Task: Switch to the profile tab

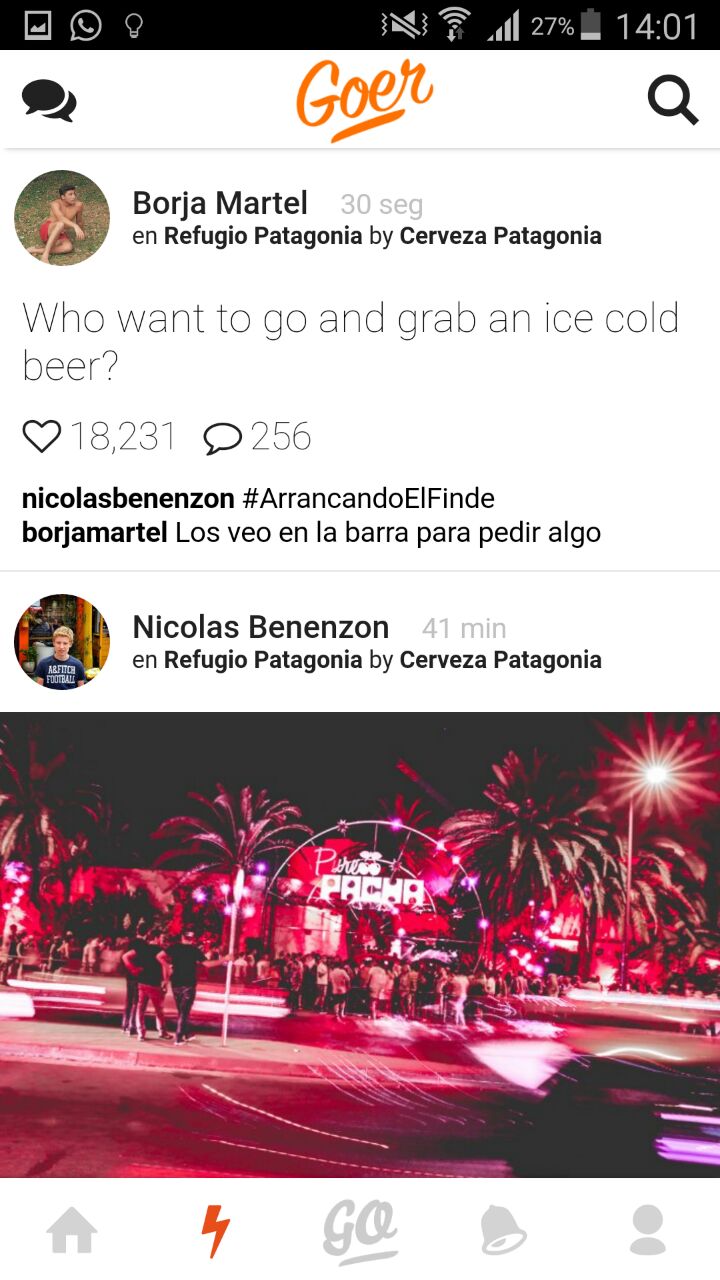Action: 648,1230
